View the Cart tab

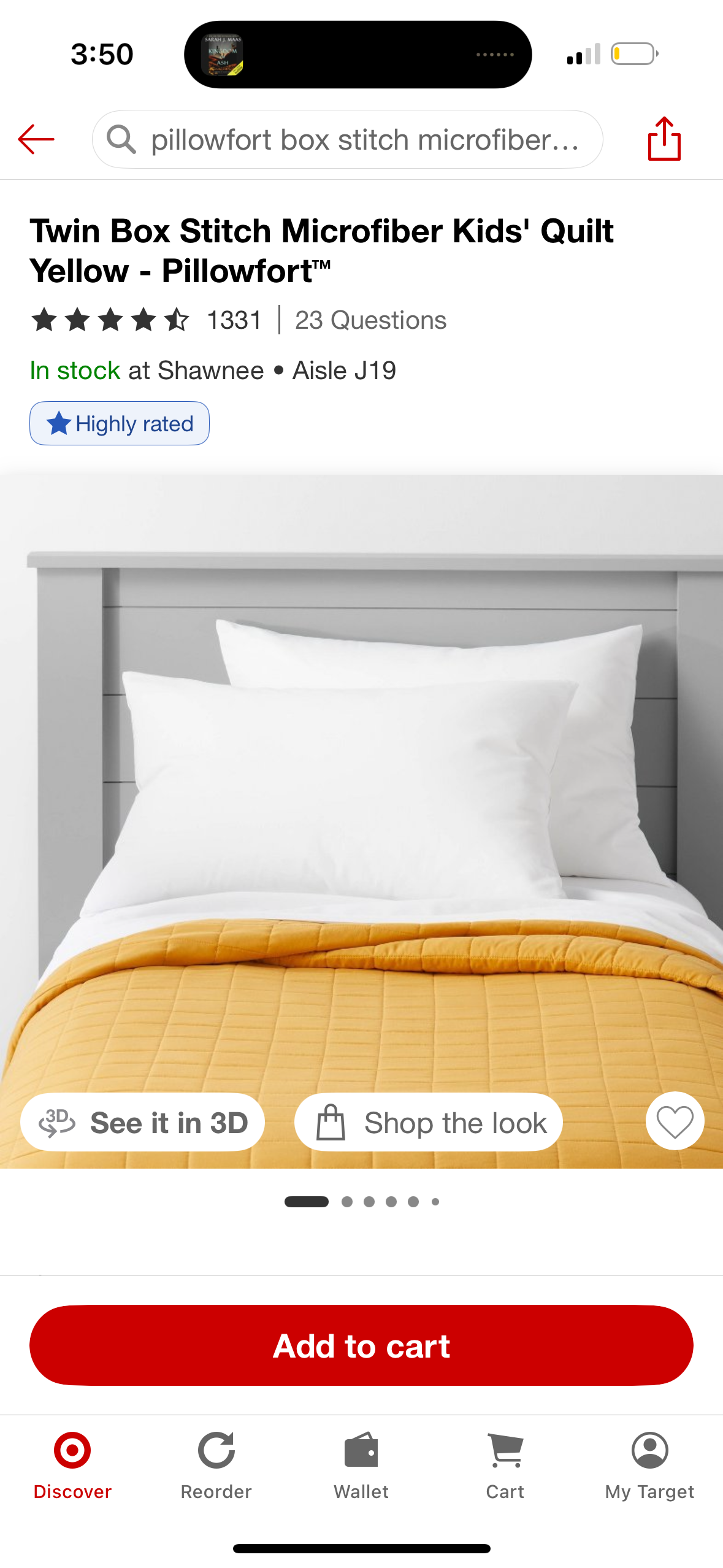(505, 1465)
